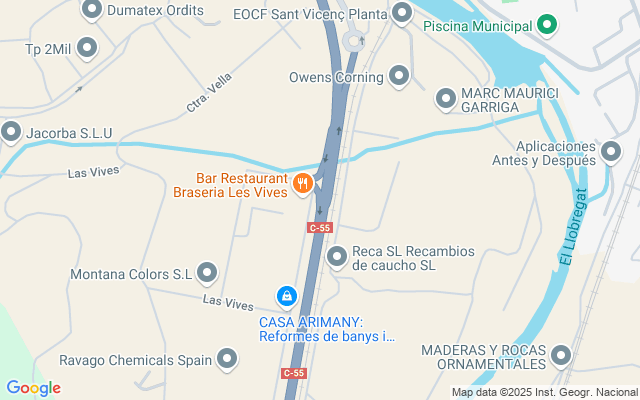Open the Dumatex Ordits map pin
640x400 pixels.
92,11
